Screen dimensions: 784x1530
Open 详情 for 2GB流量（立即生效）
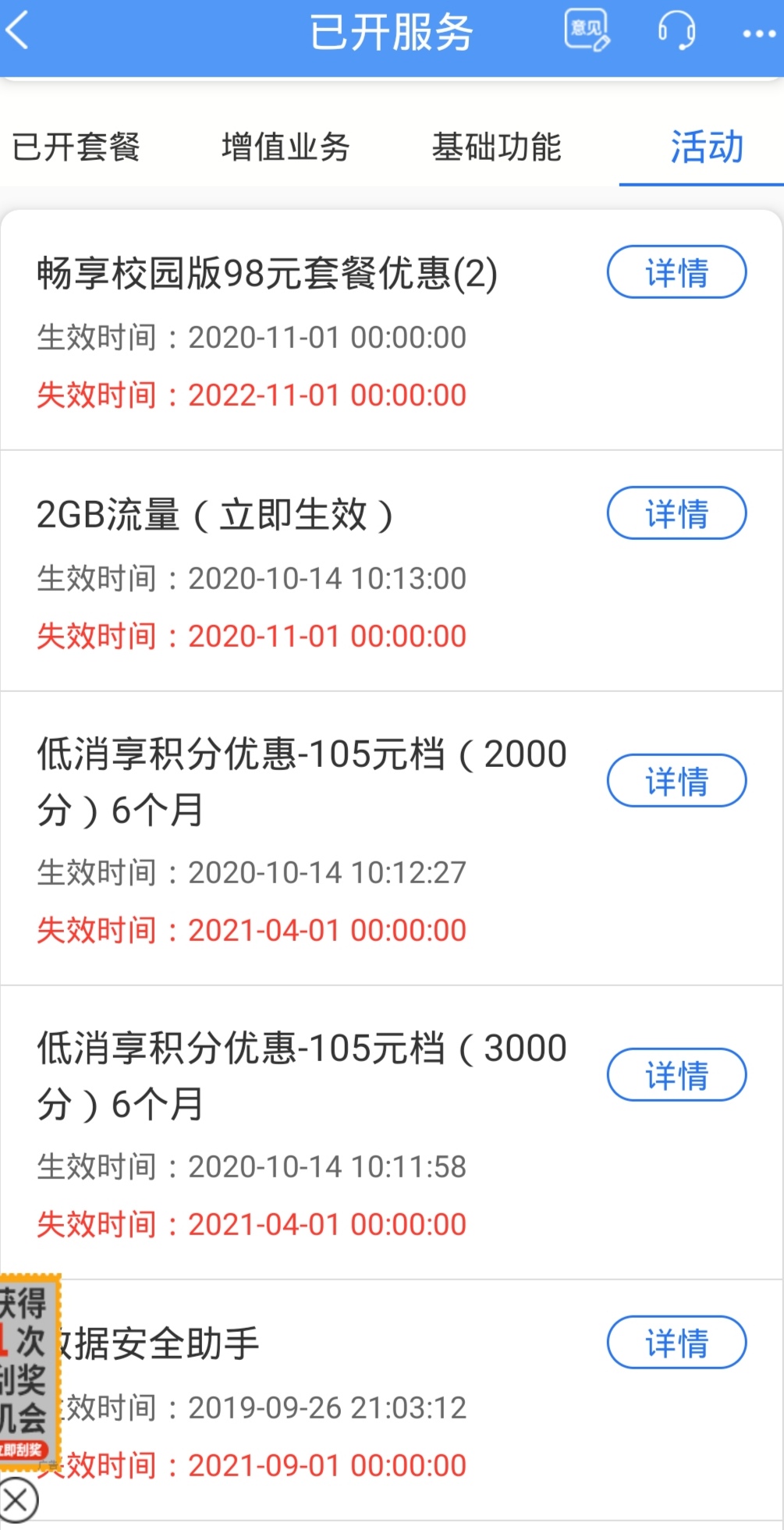[x=676, y=513]
